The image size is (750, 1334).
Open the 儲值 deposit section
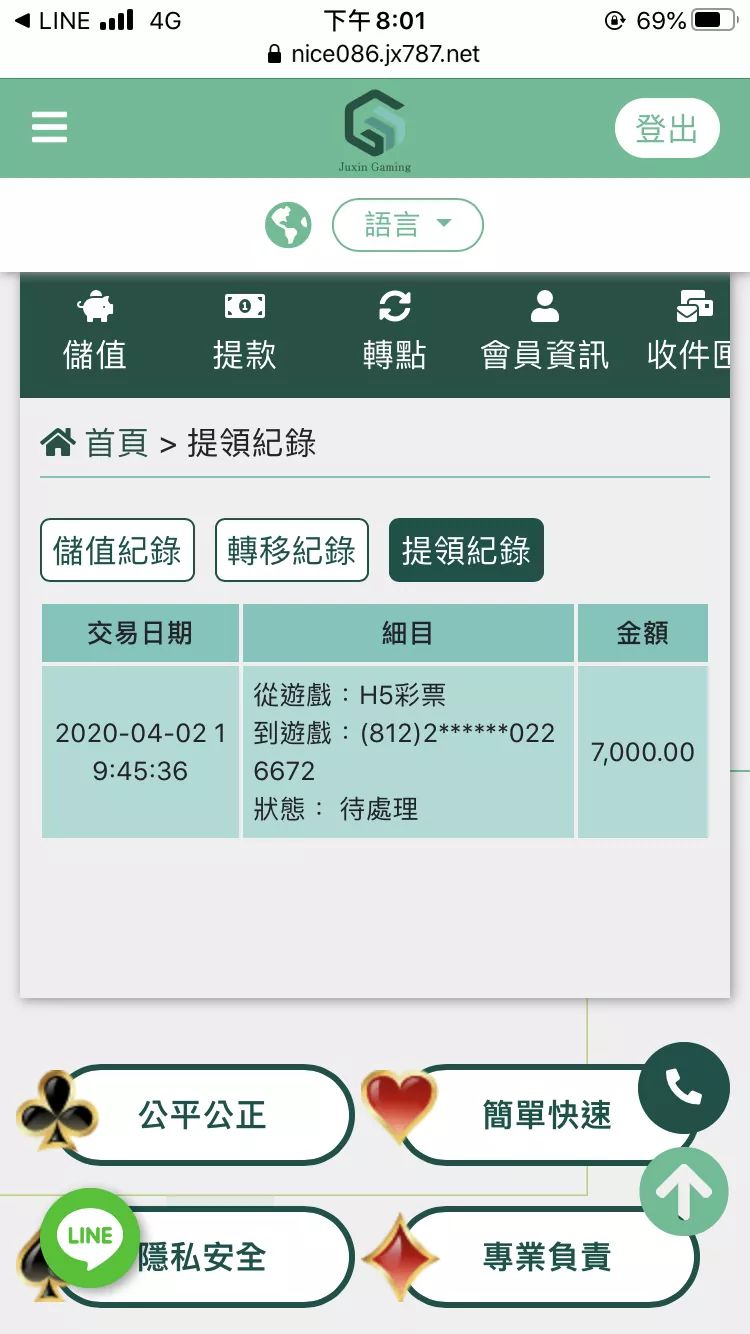click(x=95, y=332)
